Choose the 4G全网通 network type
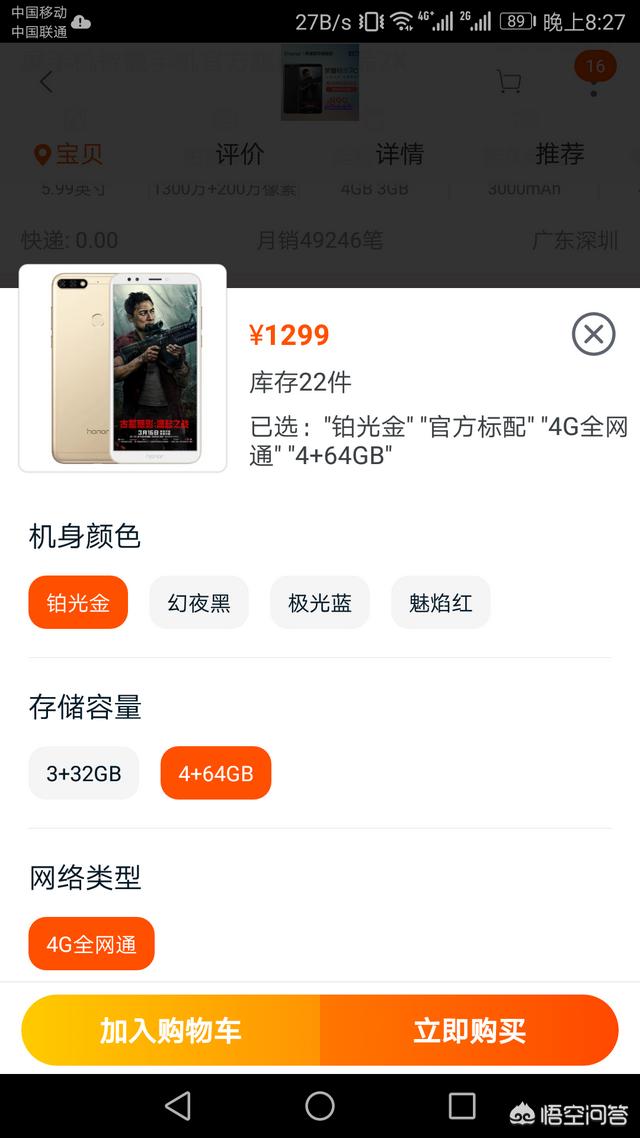The width and height of the screenshot is (640, 1138). coord(92,944)
